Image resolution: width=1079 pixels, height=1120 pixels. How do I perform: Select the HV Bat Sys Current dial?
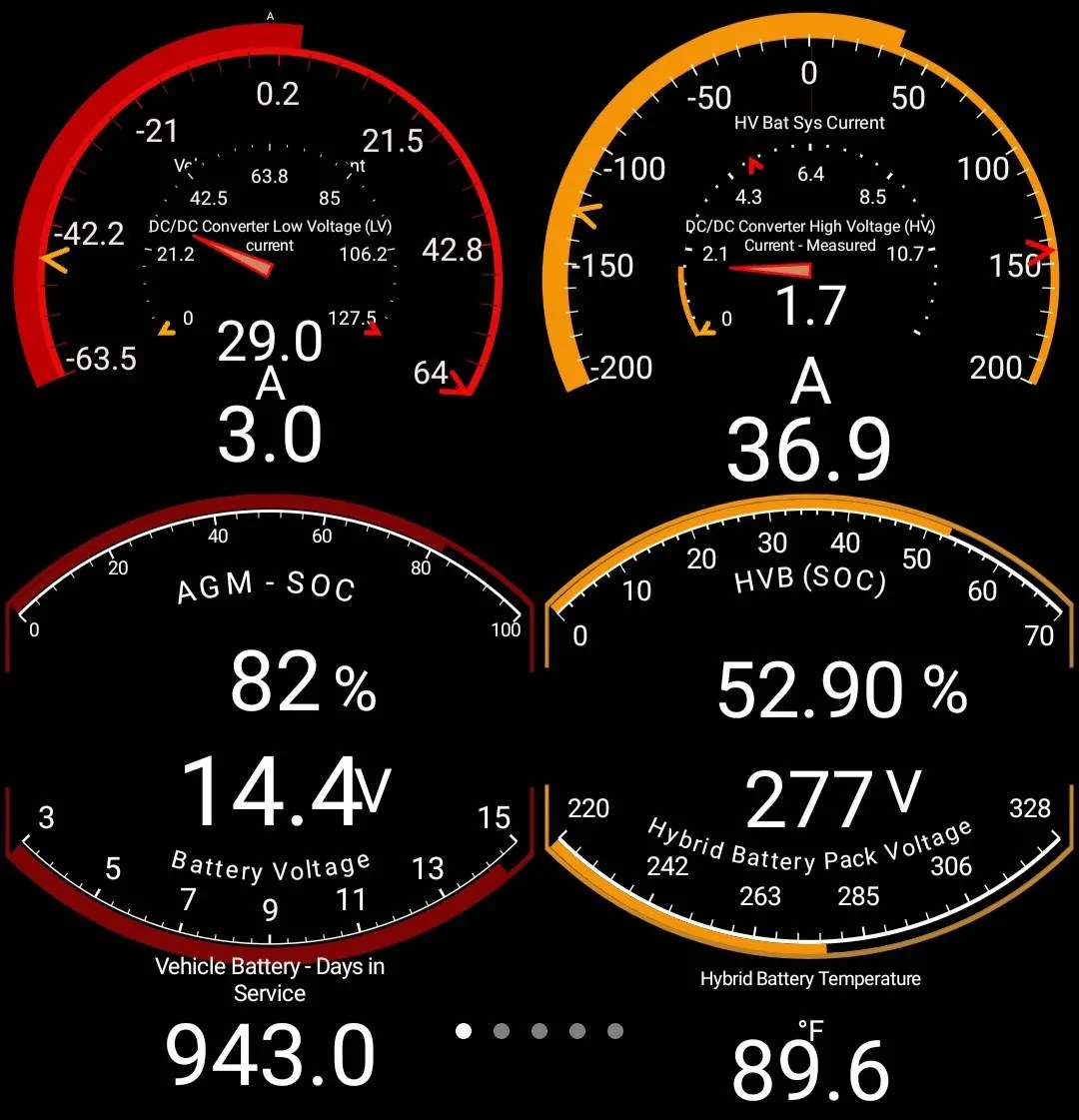coord(809,120)
